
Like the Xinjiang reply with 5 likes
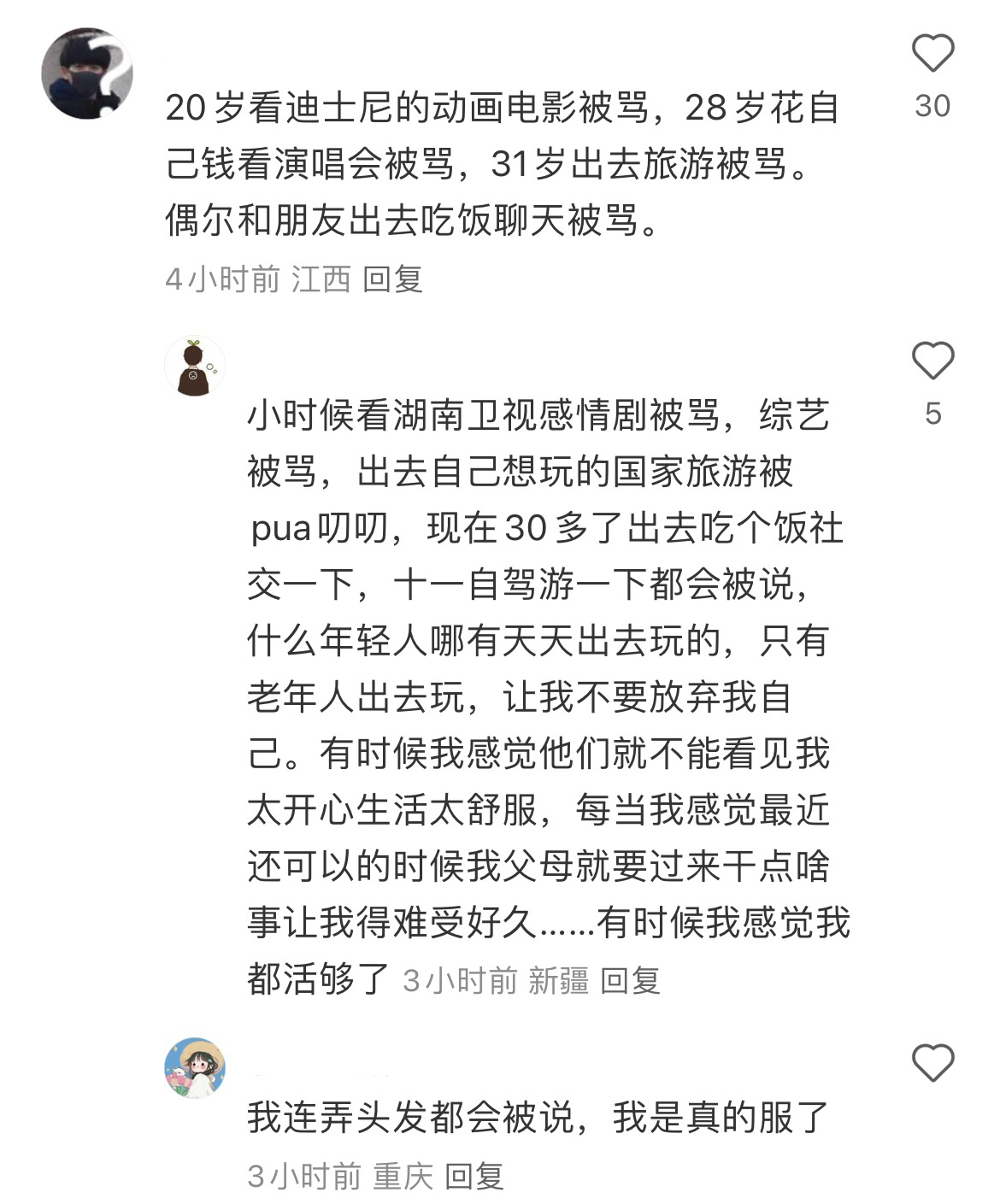[932, 361]
